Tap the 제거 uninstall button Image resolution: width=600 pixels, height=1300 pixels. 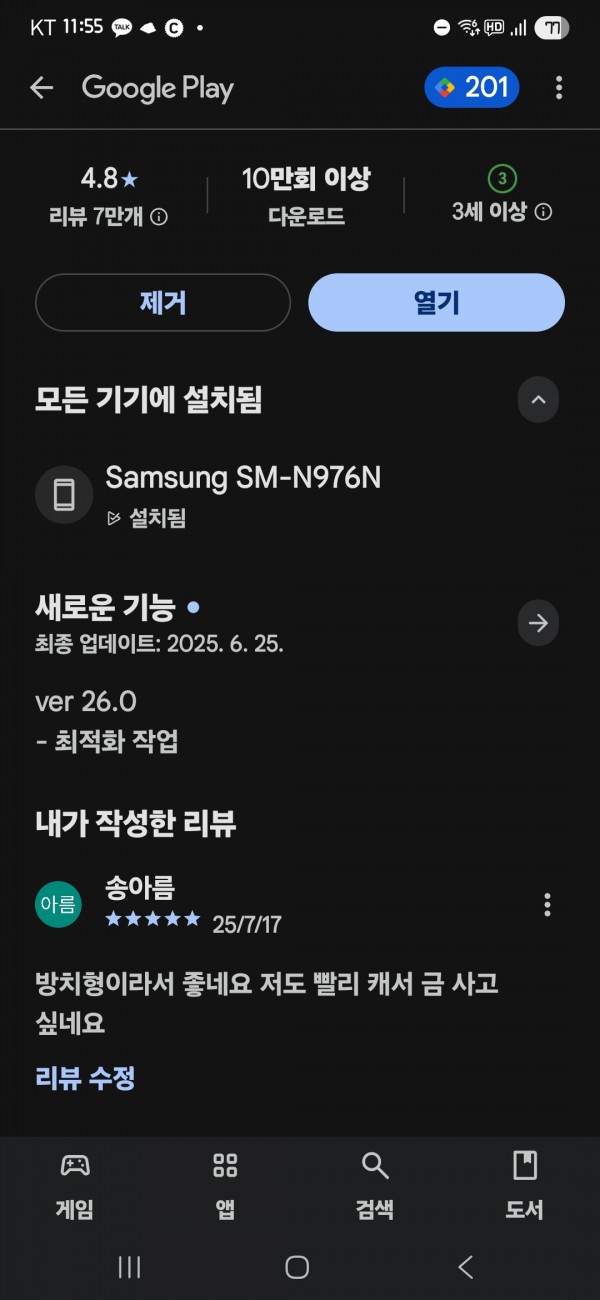(x=163, y=302)
